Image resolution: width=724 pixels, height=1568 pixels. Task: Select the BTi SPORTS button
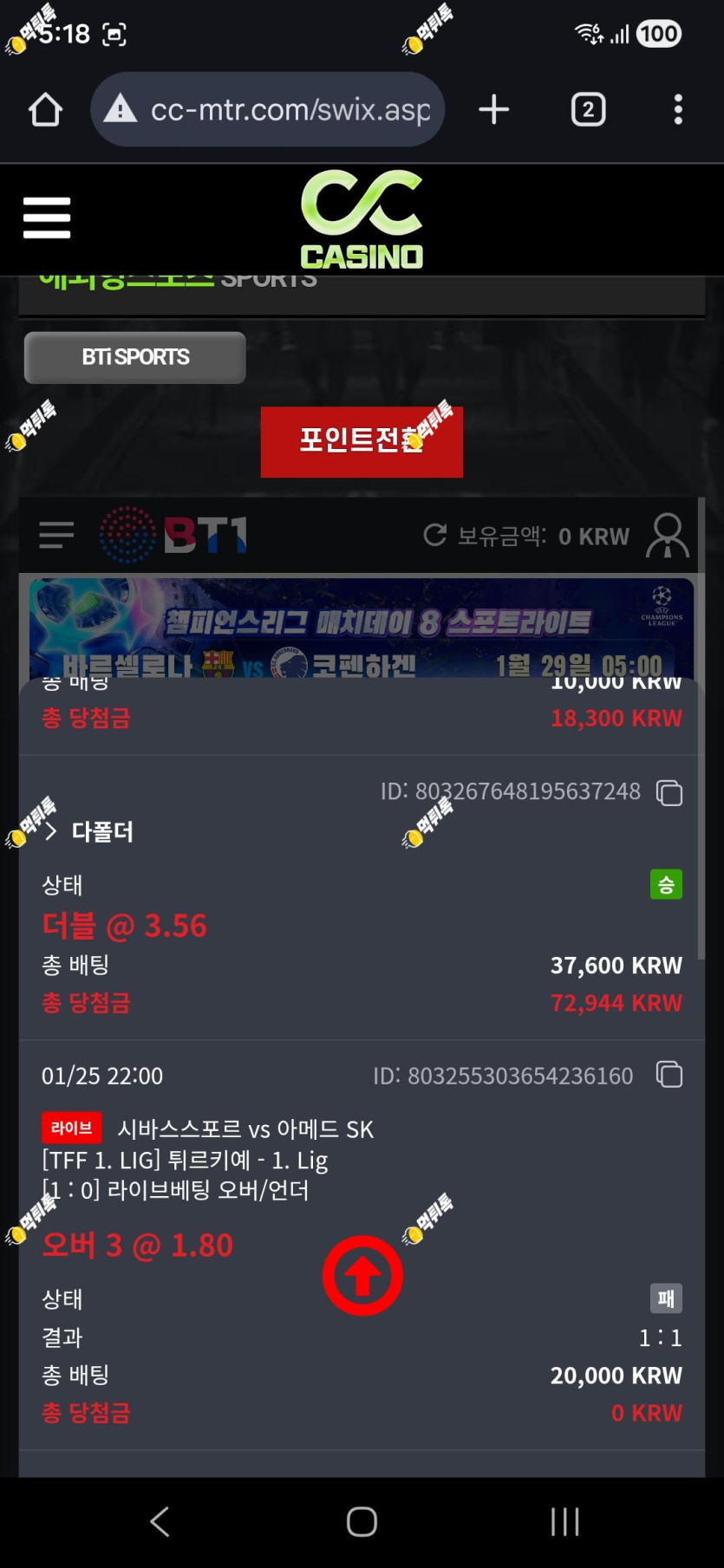[x=135, y=357]
